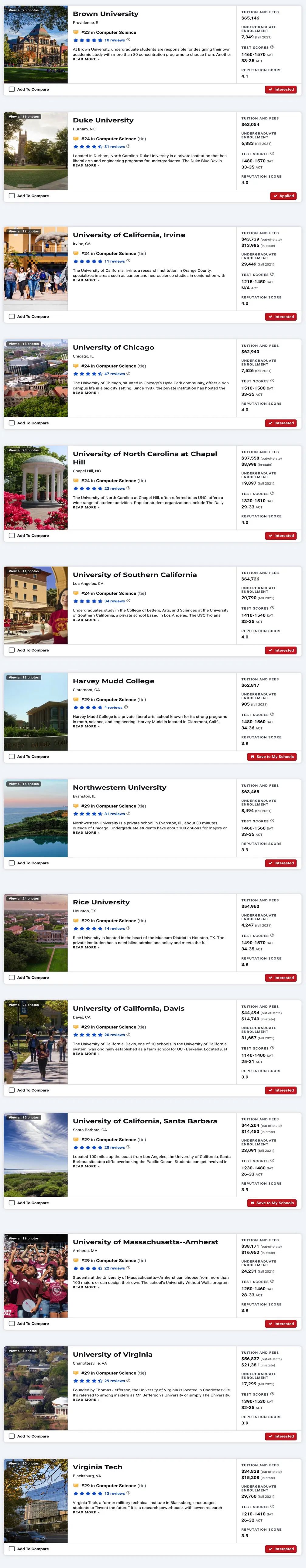Add Virginia Tech to compare

(12, 1549)
